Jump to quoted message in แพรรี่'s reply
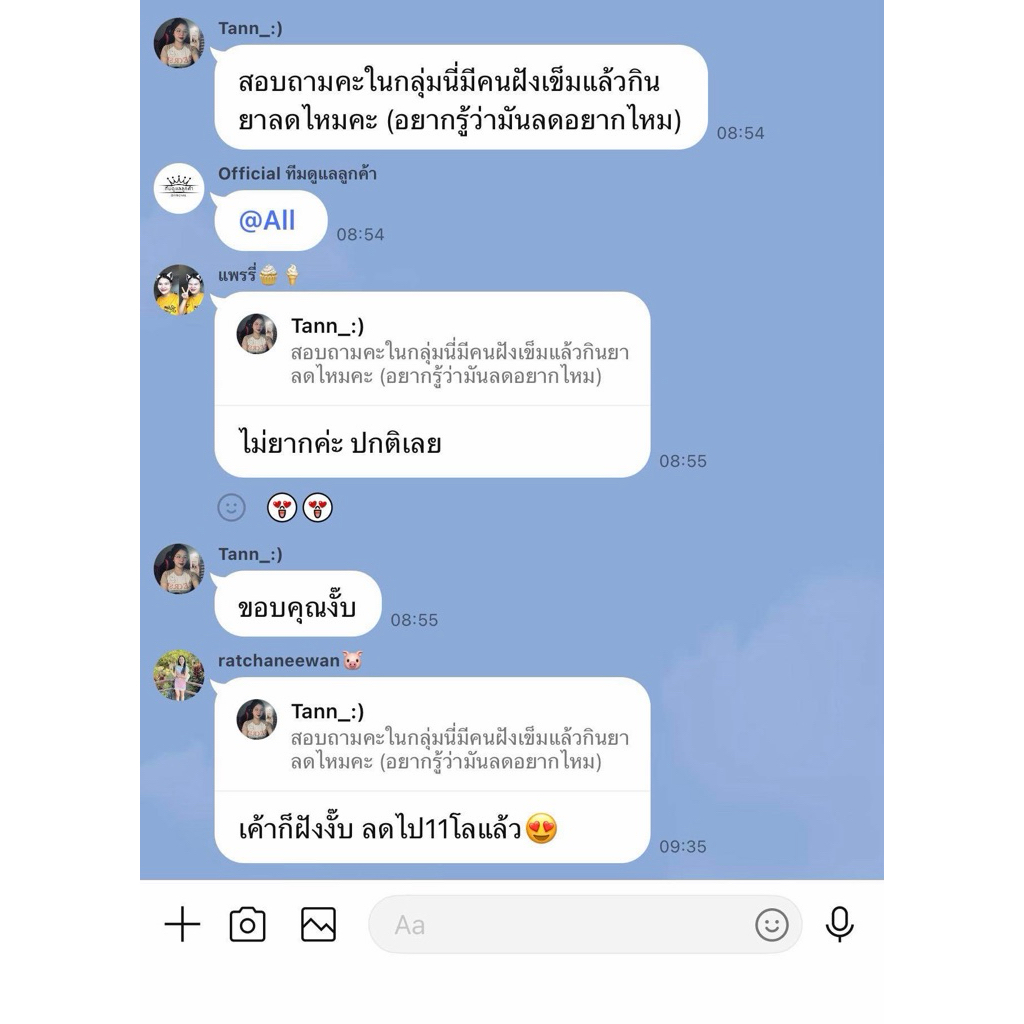The width and height of the screenshot is (1024, 1024). click(432, 350)
